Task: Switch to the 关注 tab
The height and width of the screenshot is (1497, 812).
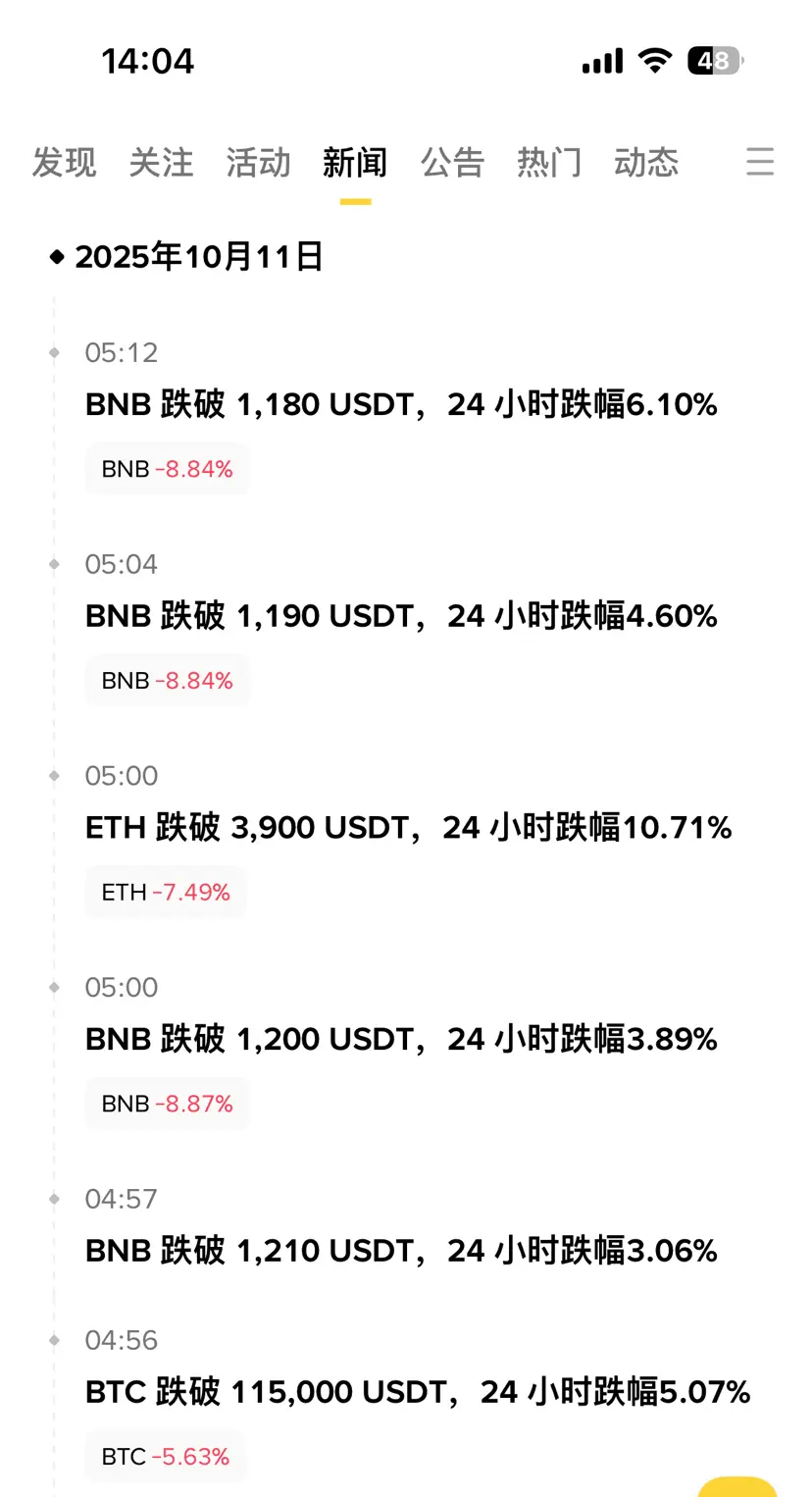Action: pos(161,162)
